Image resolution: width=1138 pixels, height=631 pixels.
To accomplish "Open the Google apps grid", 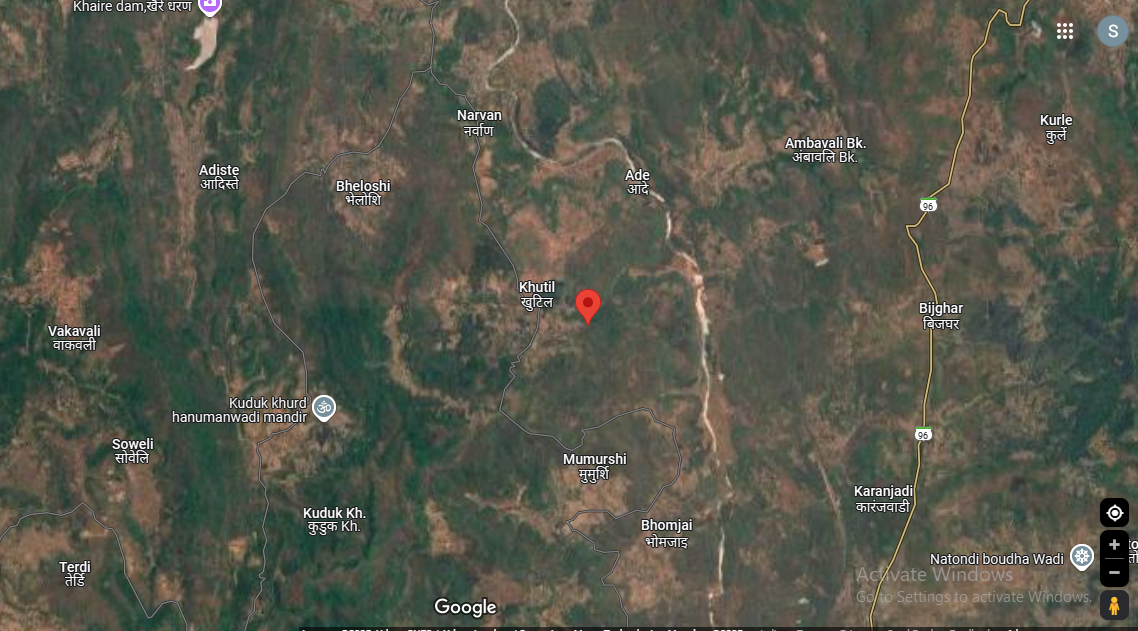I will (1065, 31).
